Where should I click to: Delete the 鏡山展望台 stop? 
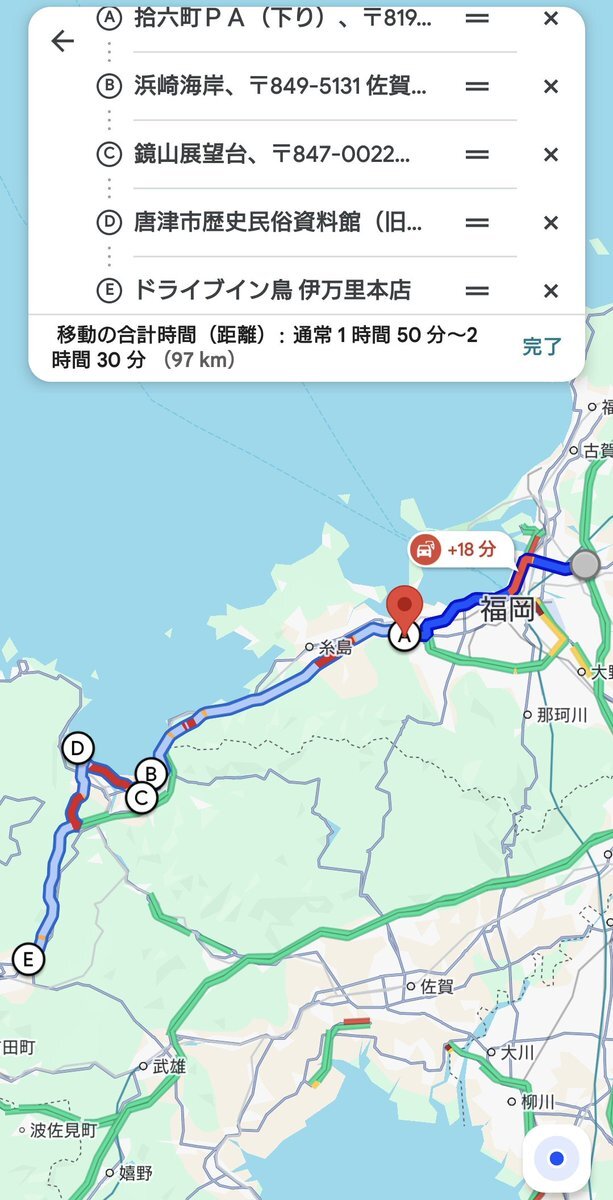click(550, 154)
